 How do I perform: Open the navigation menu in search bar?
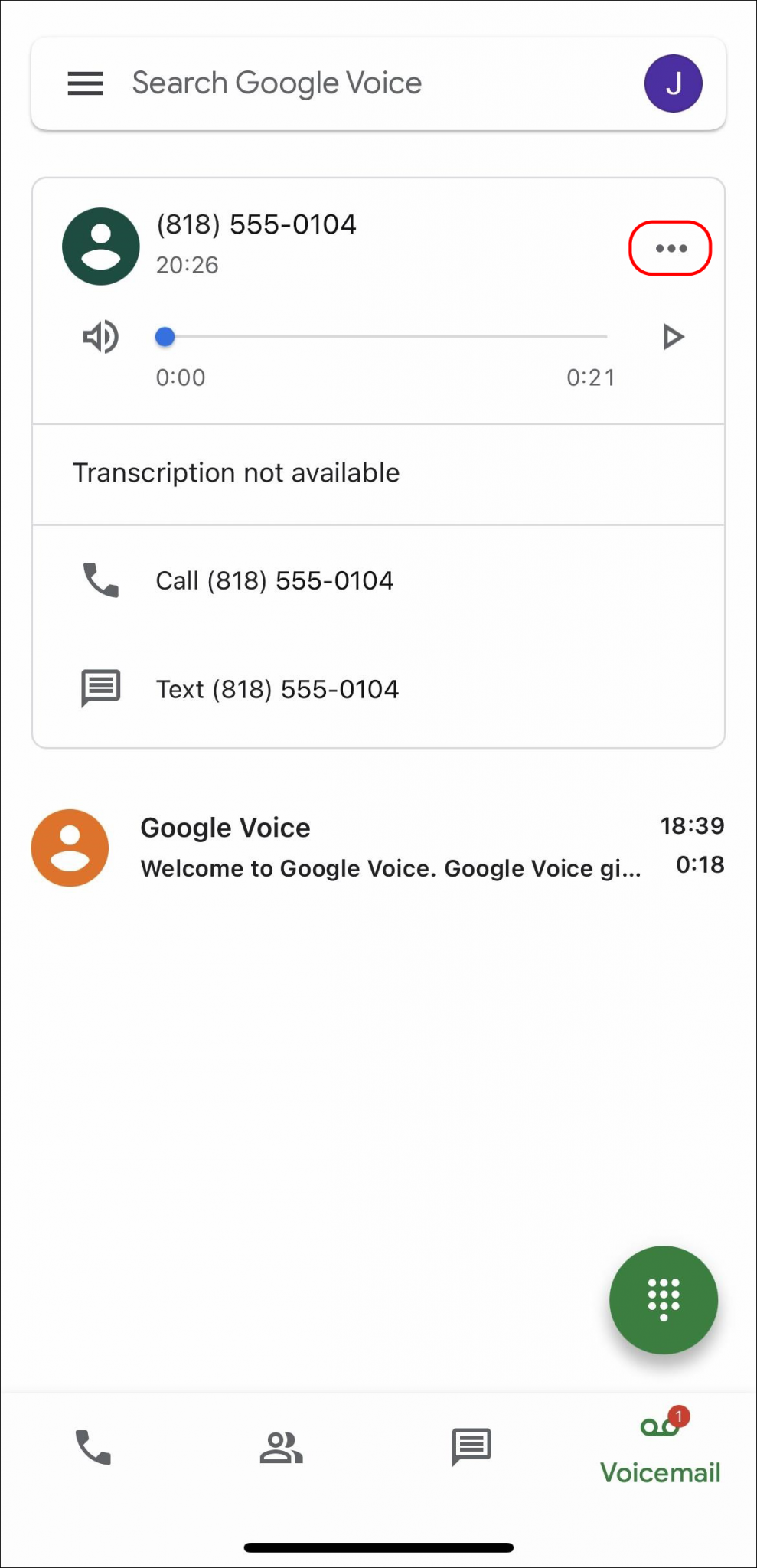tap(85, 83)
